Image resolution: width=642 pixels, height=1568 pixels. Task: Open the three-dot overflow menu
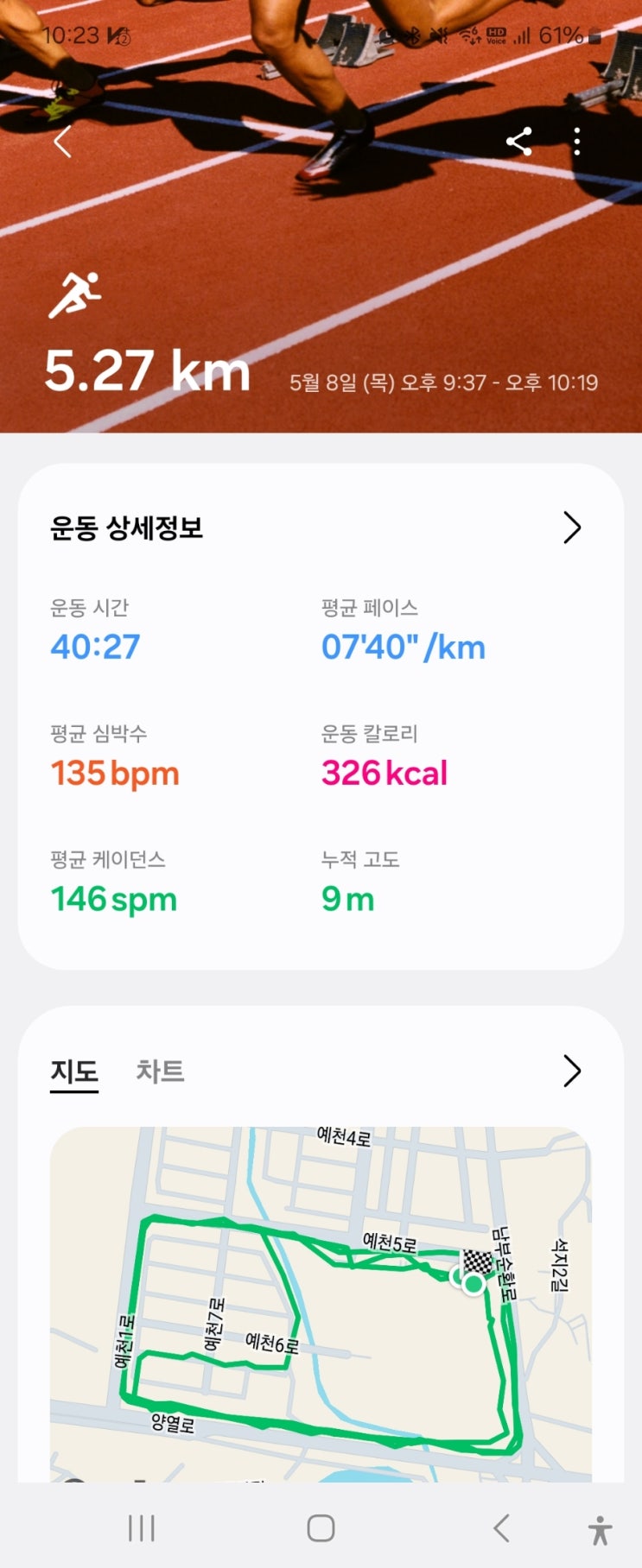coord(577,142)
